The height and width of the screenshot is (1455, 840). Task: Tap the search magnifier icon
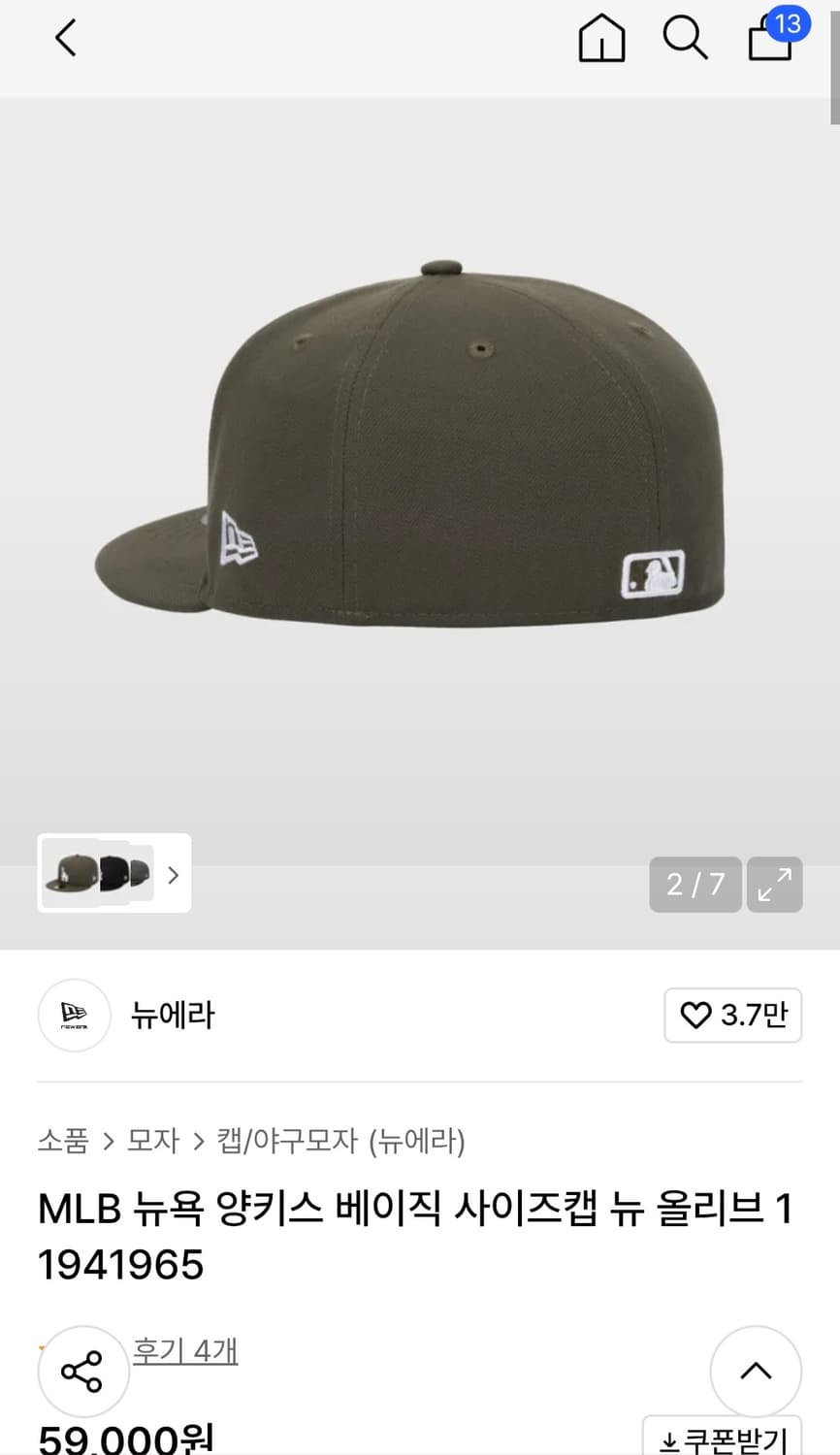point(686,39)
